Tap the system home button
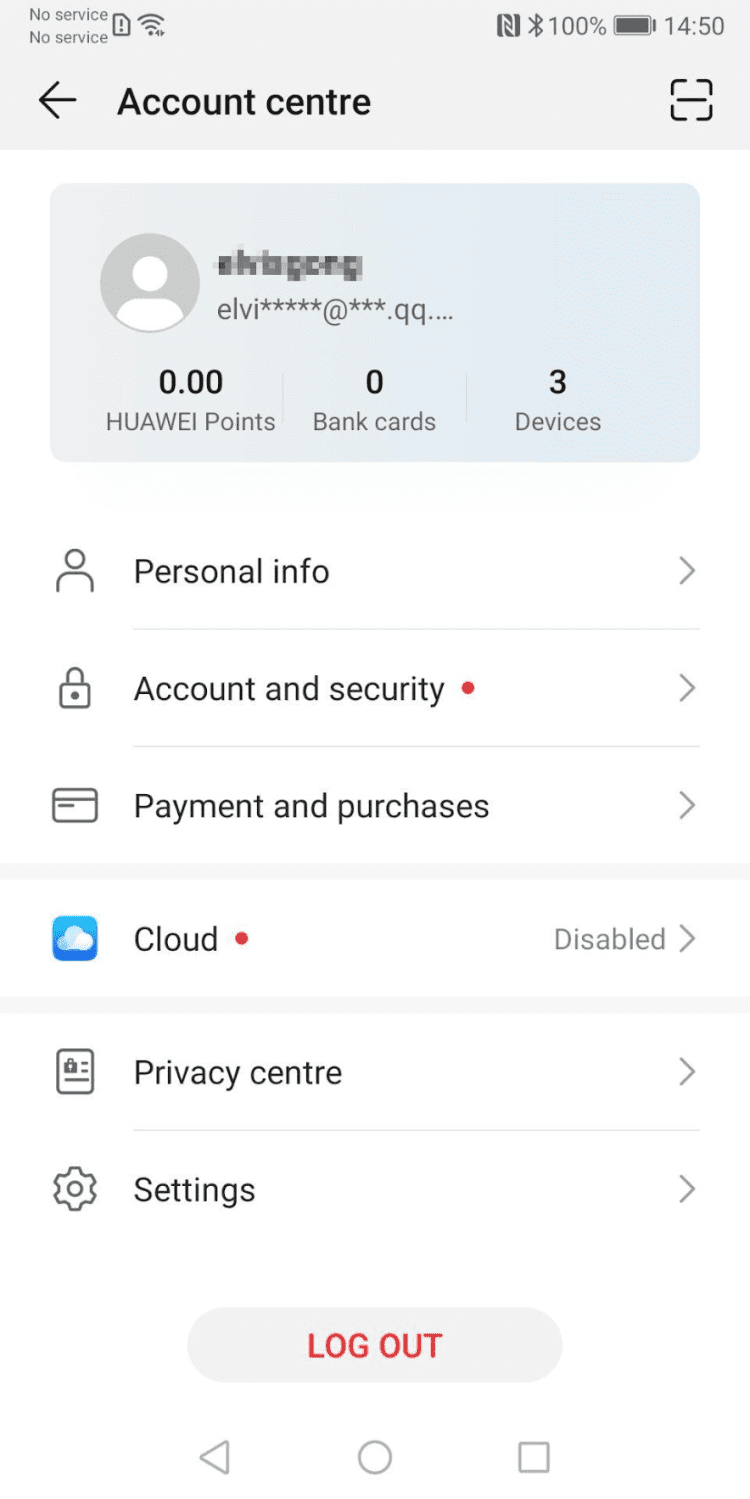 coord(375,1457)
